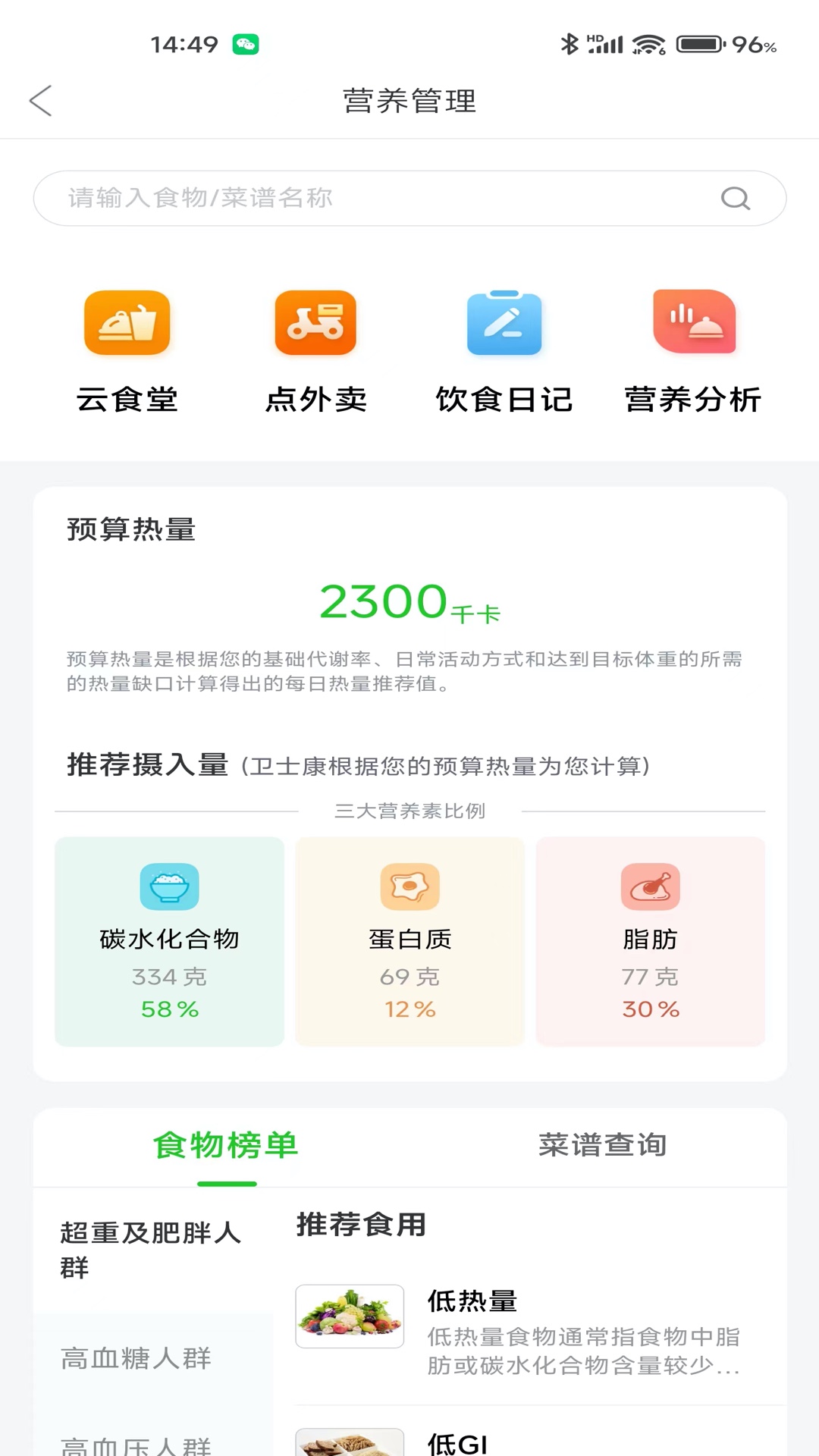Switch to the 菜谱查询 tab

603,1146
